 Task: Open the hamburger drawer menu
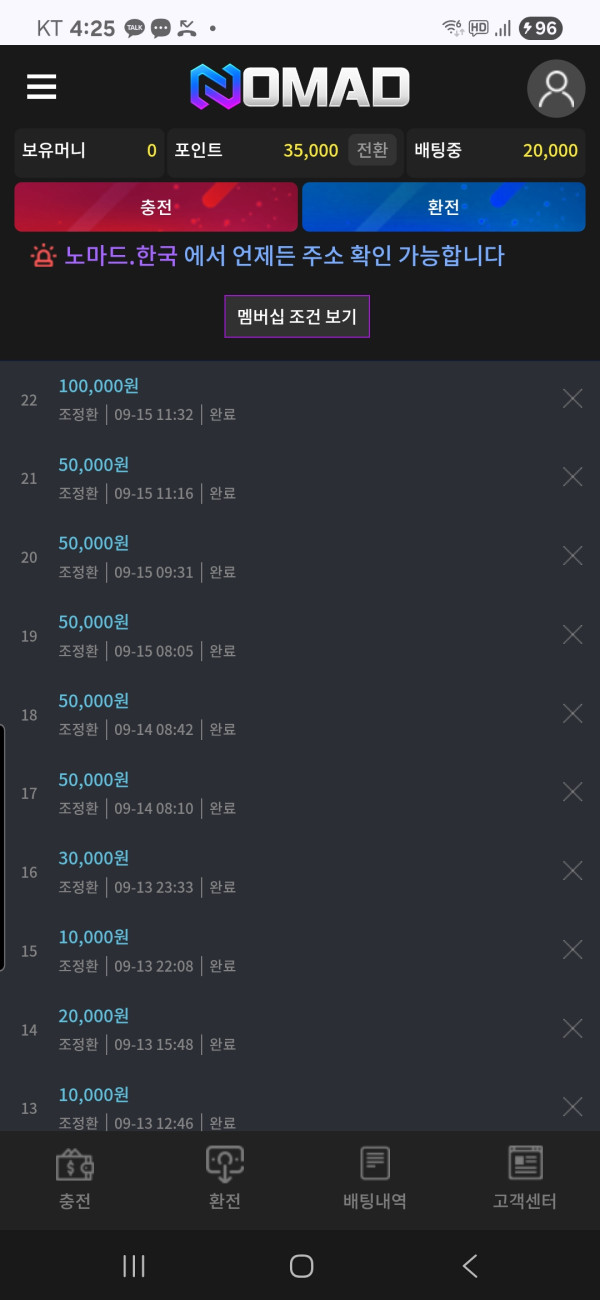click(41, 87)
